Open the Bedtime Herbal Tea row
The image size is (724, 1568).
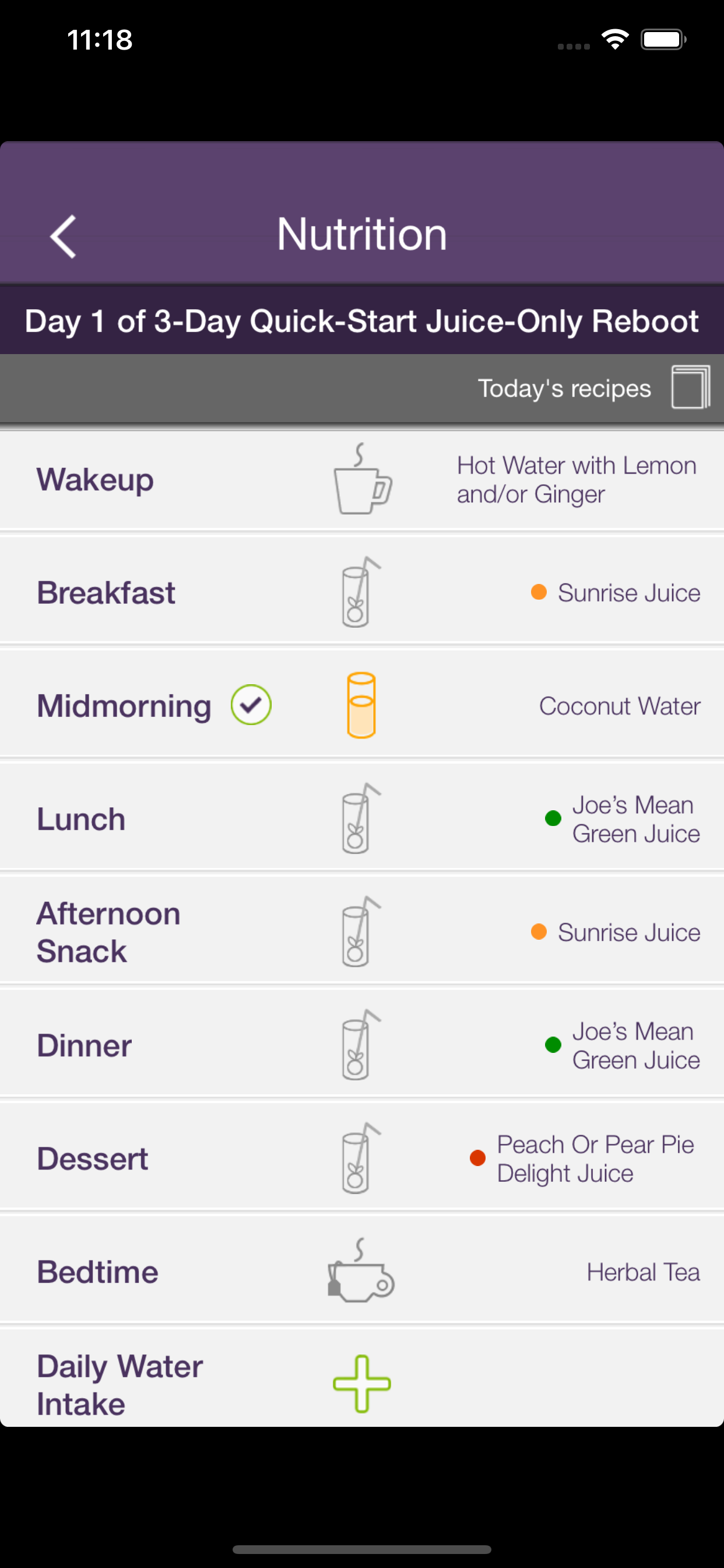coord(362,1272)
